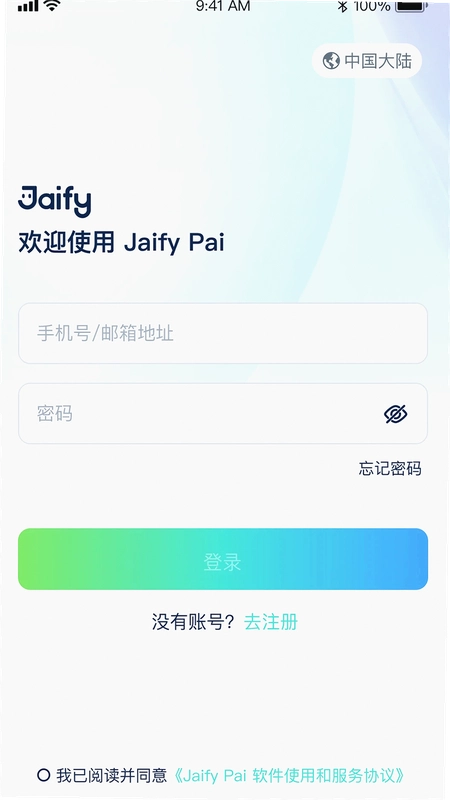
Task: Tap the 手机号/邮箱地址 input field
Action: click(x=223, y=334)
